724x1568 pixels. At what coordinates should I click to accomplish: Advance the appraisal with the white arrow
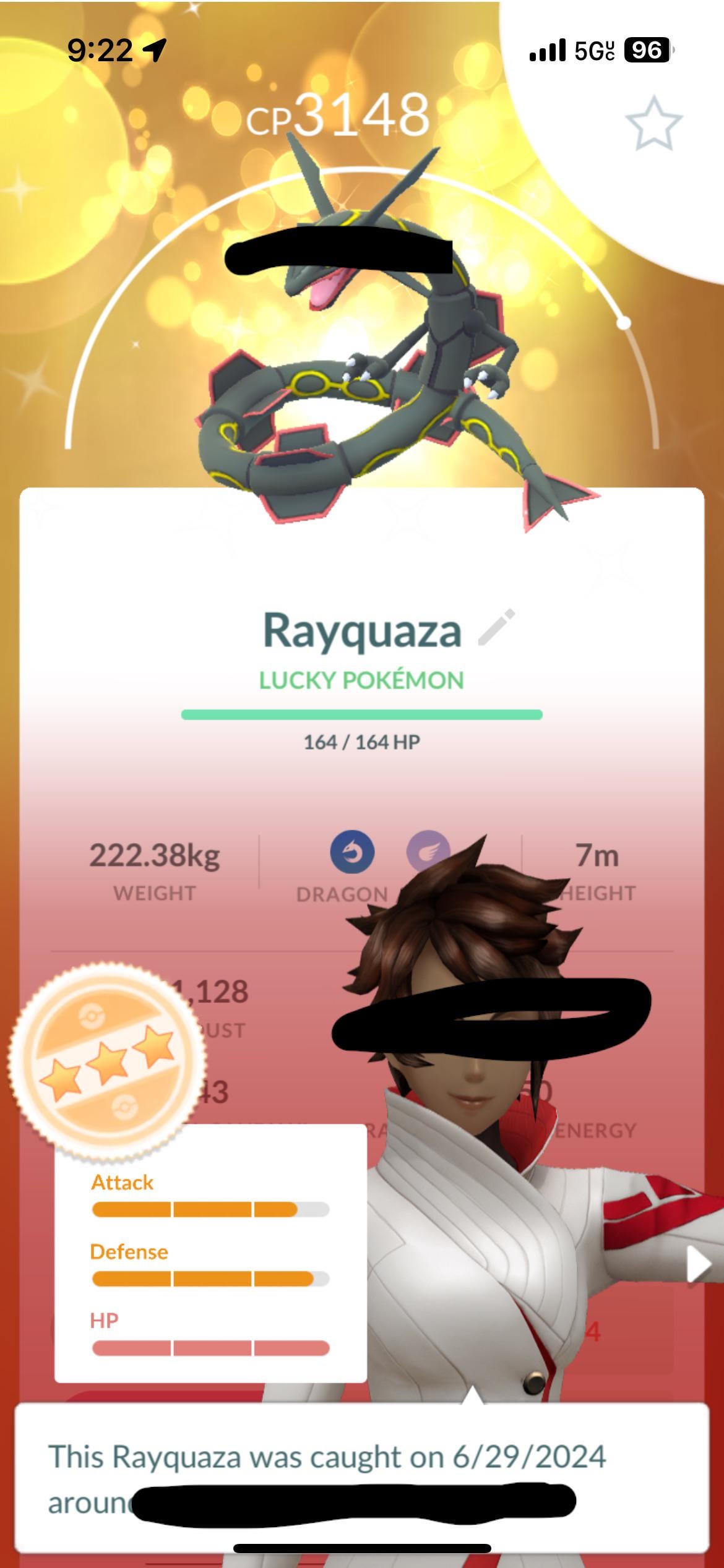click(699, 1264)
